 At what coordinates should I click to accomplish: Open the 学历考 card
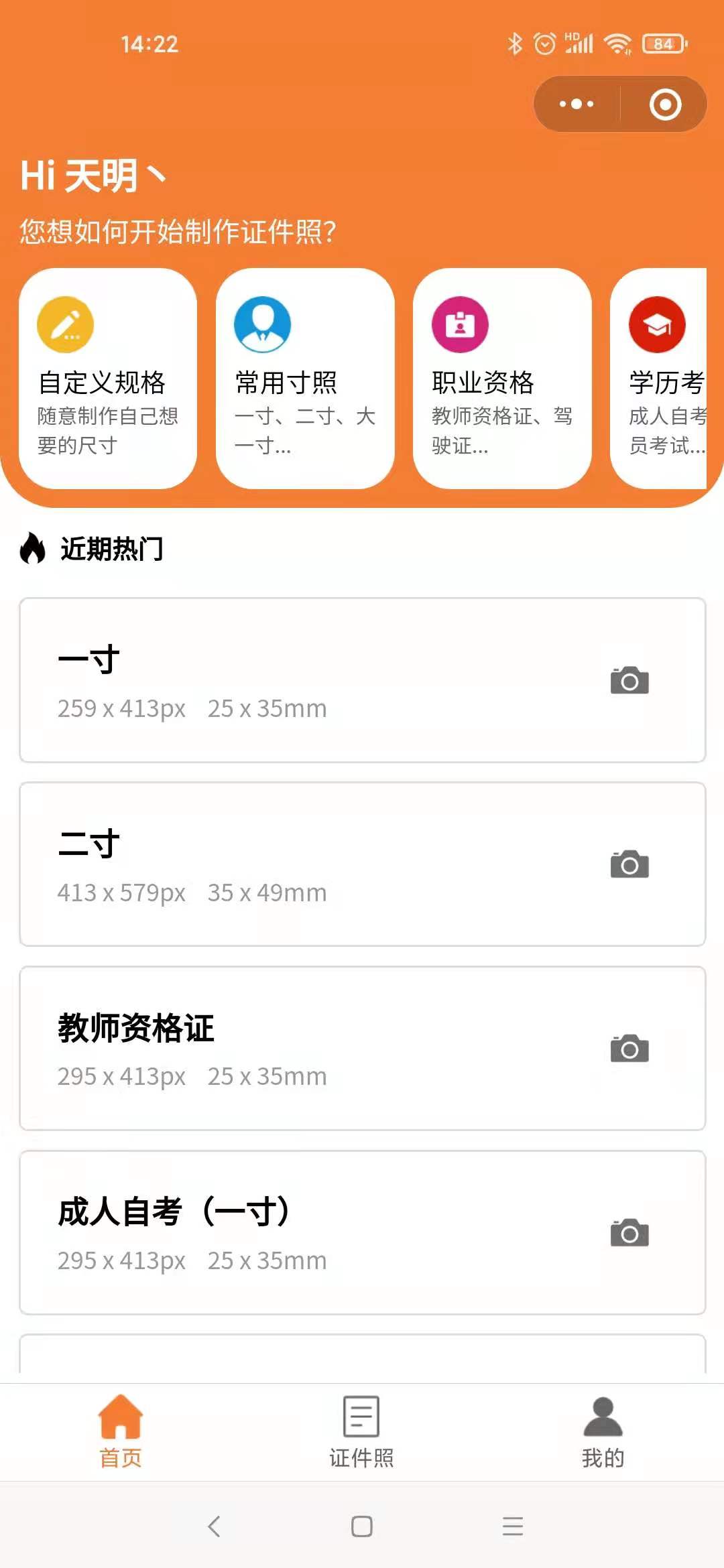tap(658, 379)
